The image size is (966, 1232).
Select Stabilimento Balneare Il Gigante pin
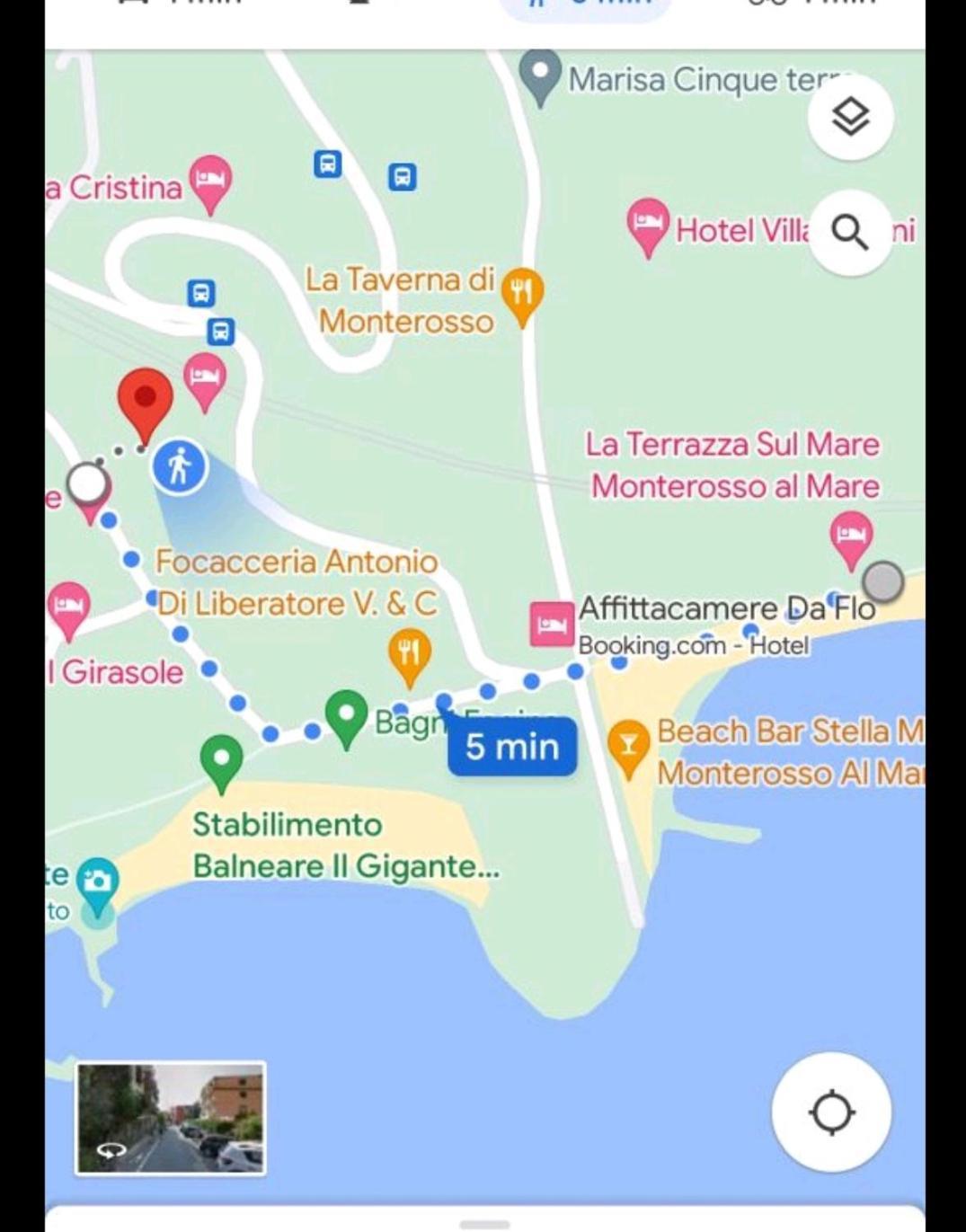pyautogui.click(x=221, y=759)
